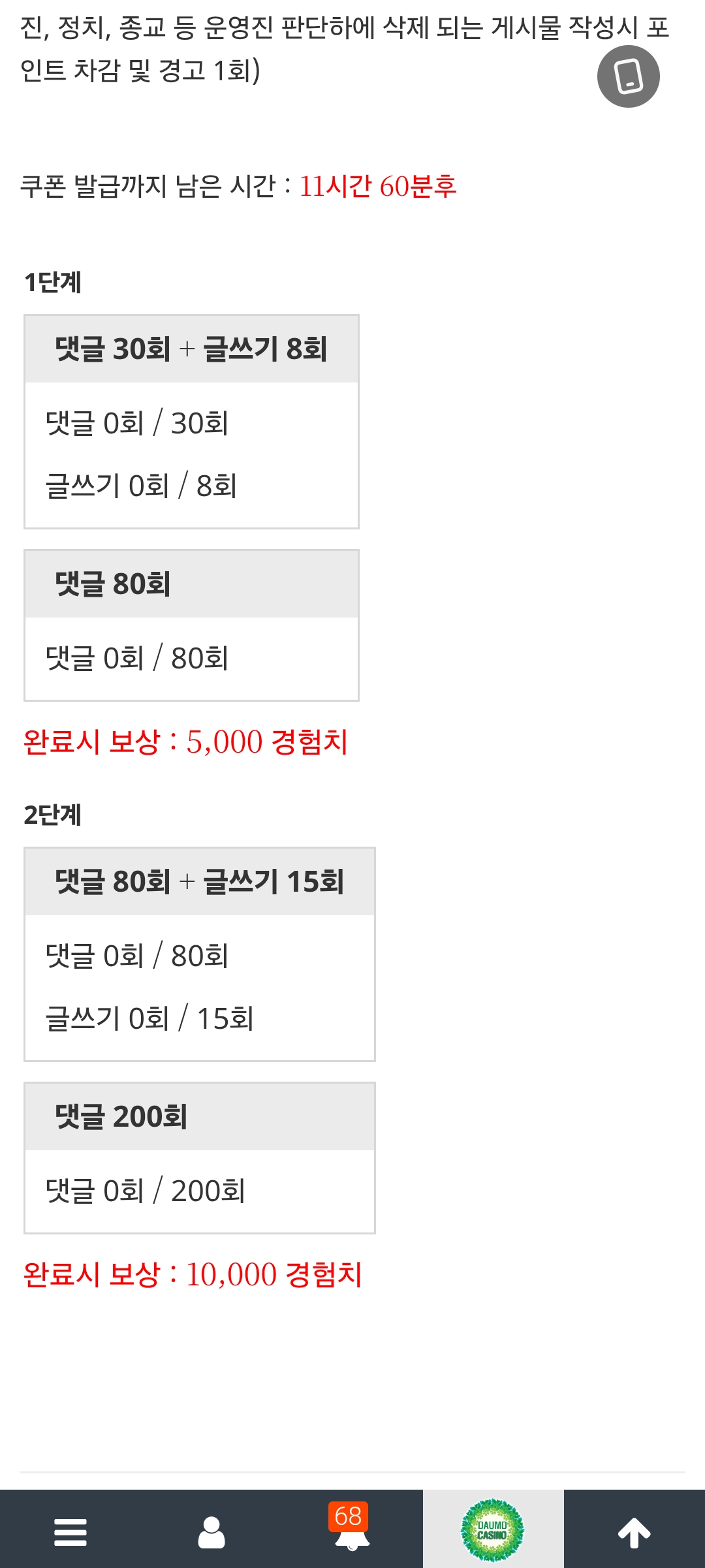Tap the Daumd Casino logo button

[493, 1530]
